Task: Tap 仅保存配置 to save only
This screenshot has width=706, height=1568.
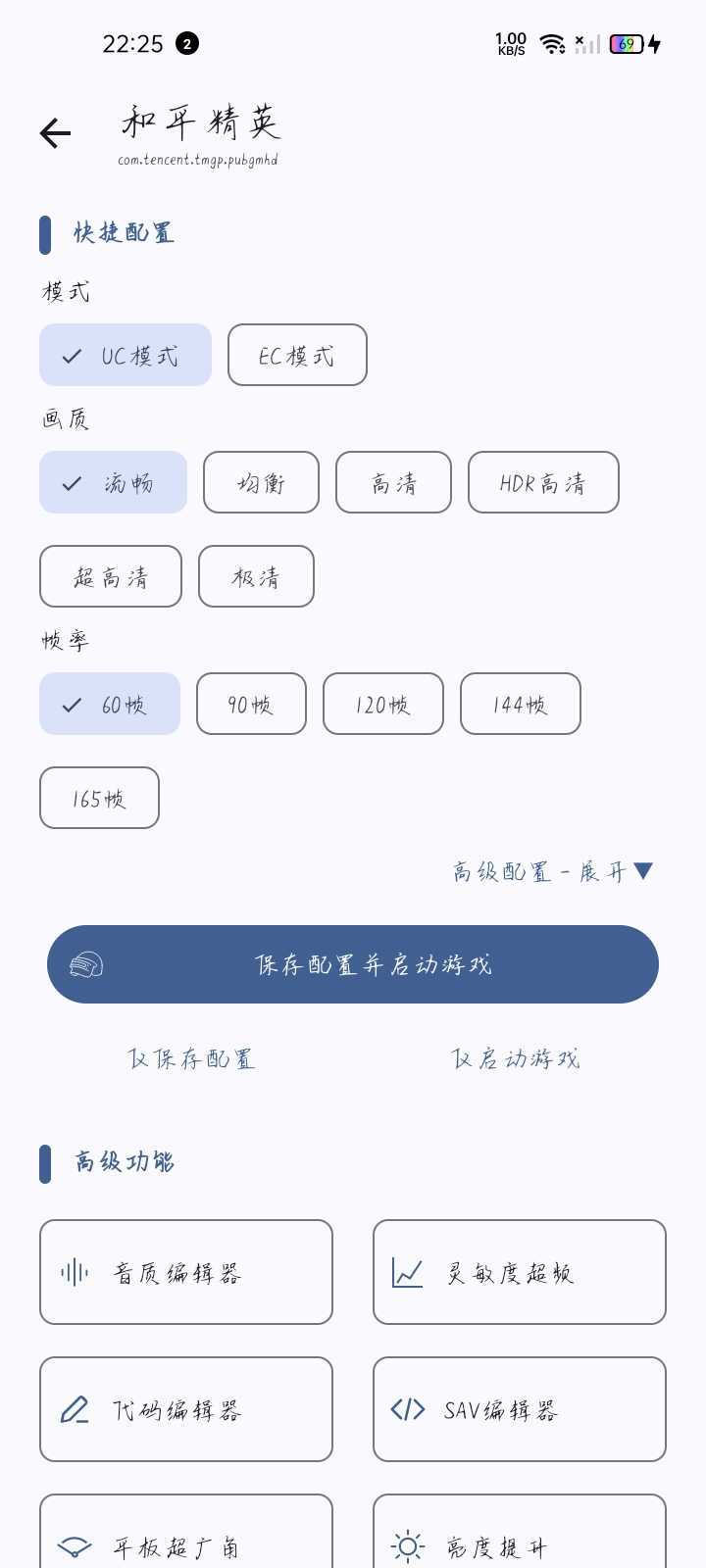Action: (191, 1058)
